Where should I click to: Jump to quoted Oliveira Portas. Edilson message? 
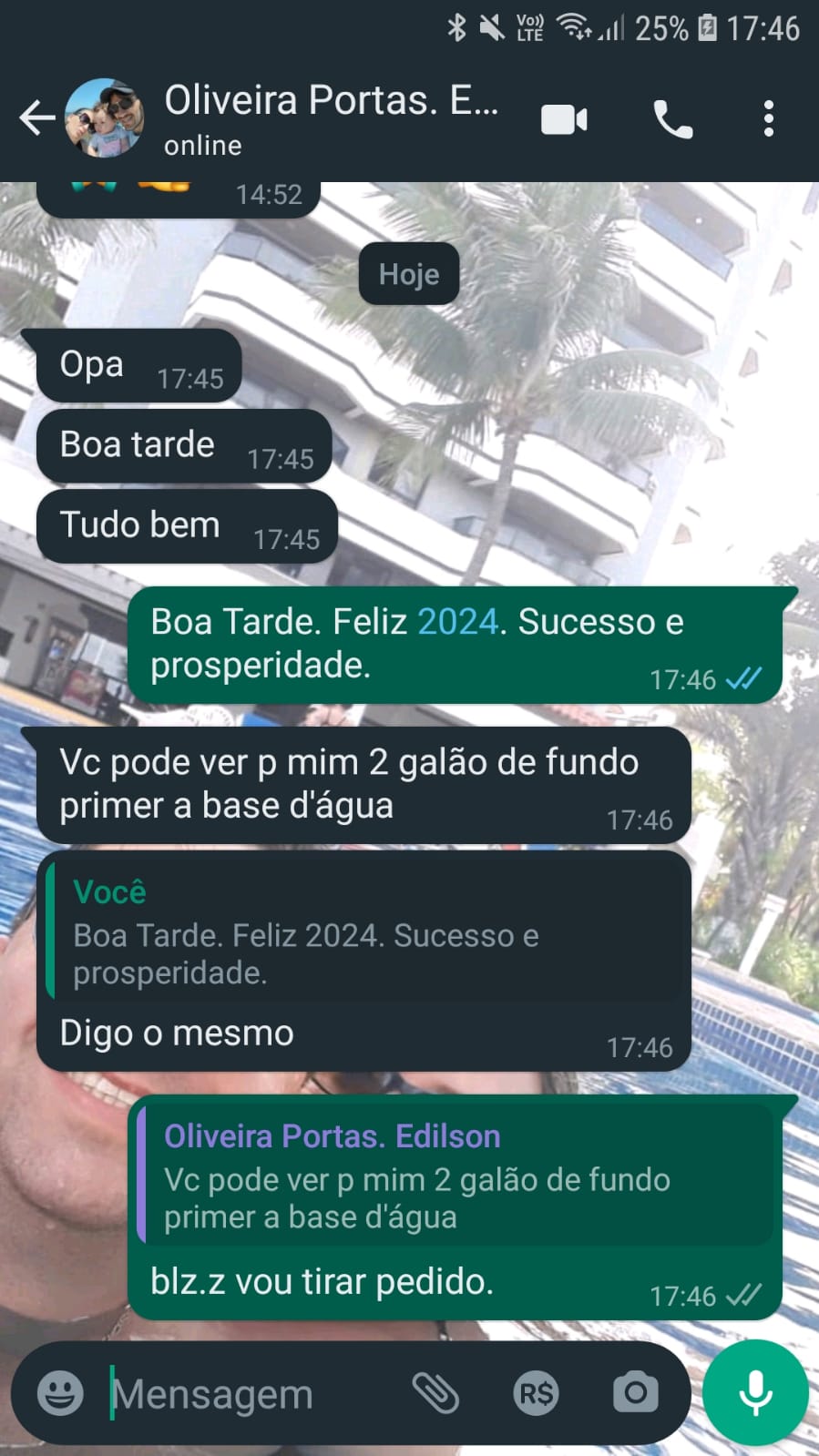(456, 1176)
